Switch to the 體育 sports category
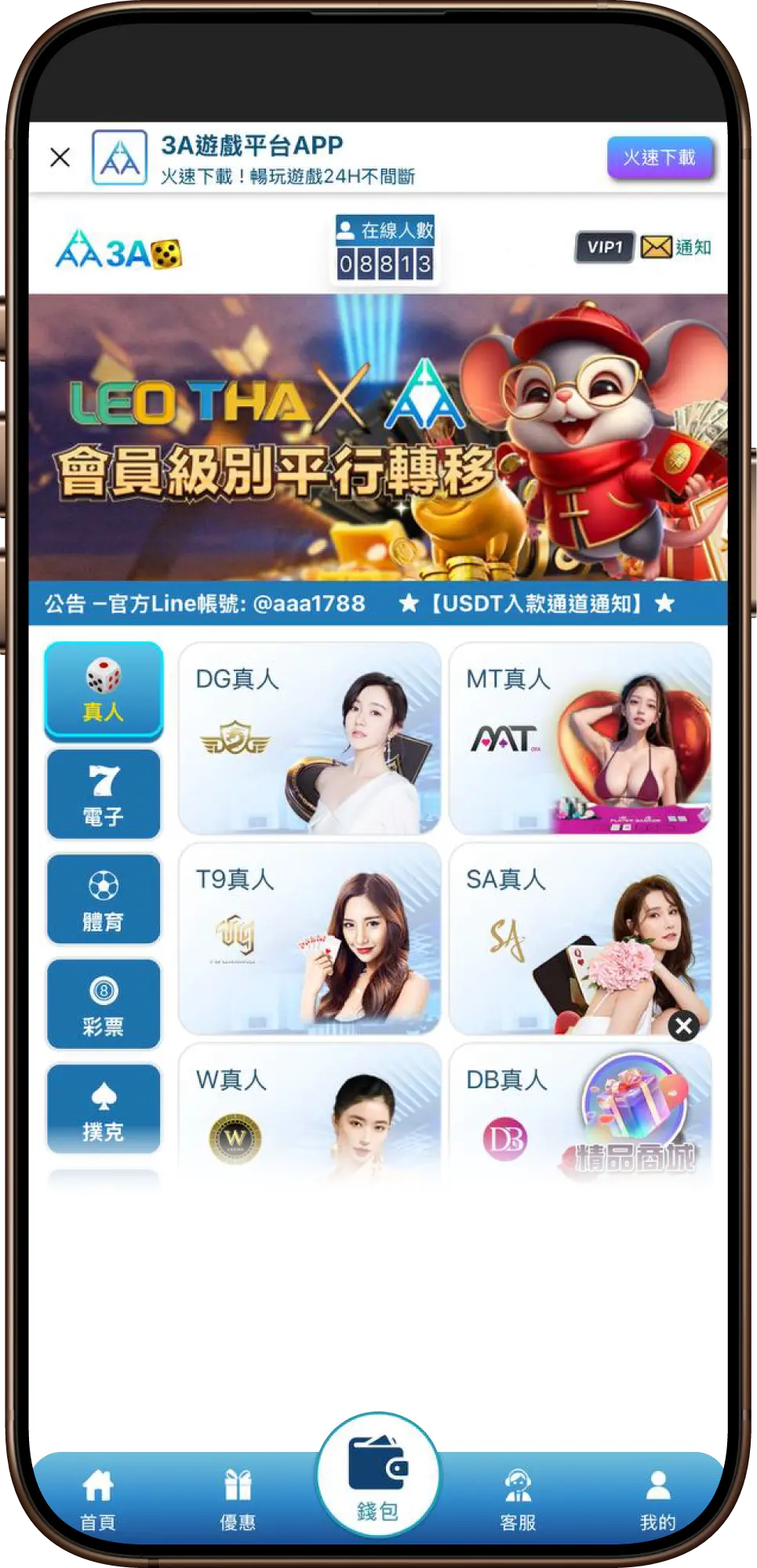Image resolution: width=757 pixels, height=1568 pixels. 104,899
